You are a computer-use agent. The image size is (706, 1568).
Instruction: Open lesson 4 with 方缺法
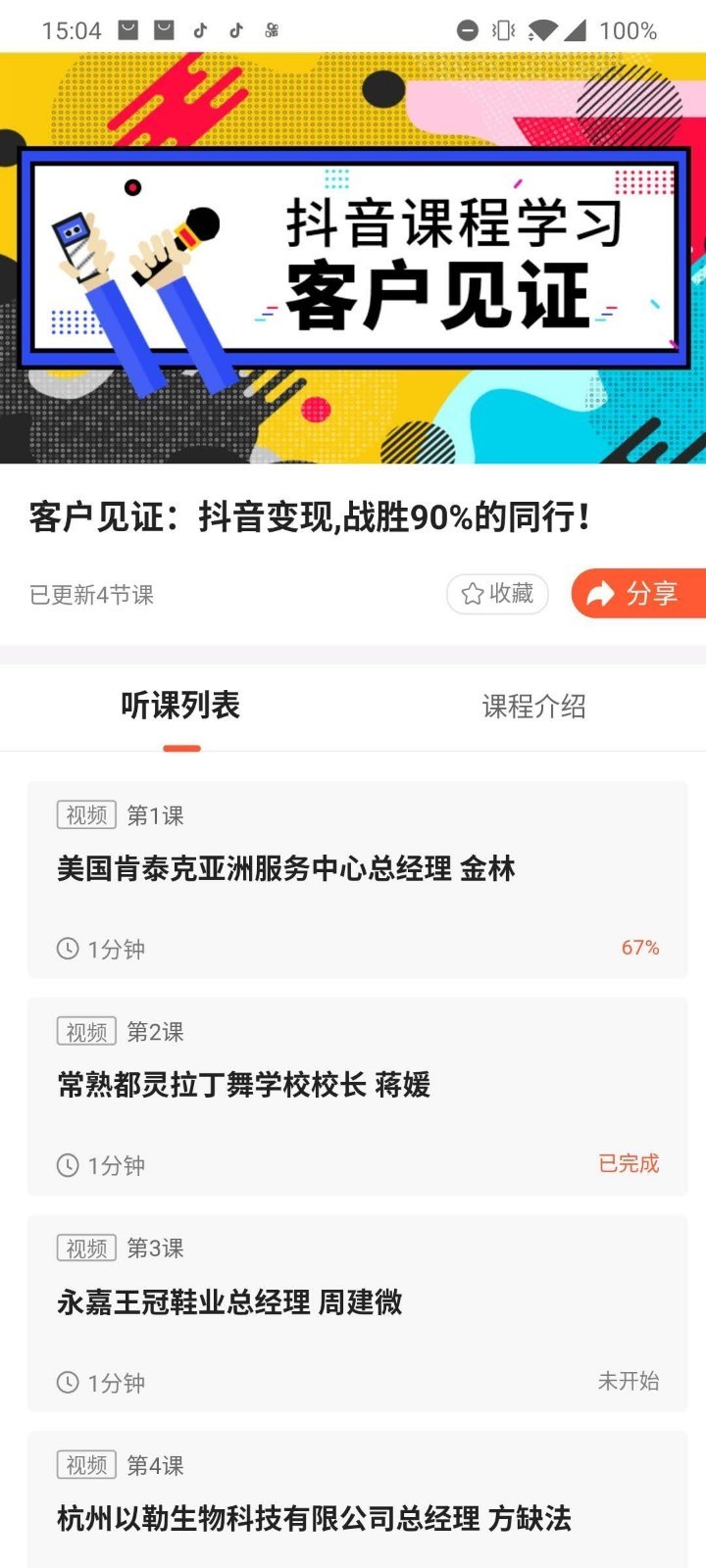click(358, 1499)
